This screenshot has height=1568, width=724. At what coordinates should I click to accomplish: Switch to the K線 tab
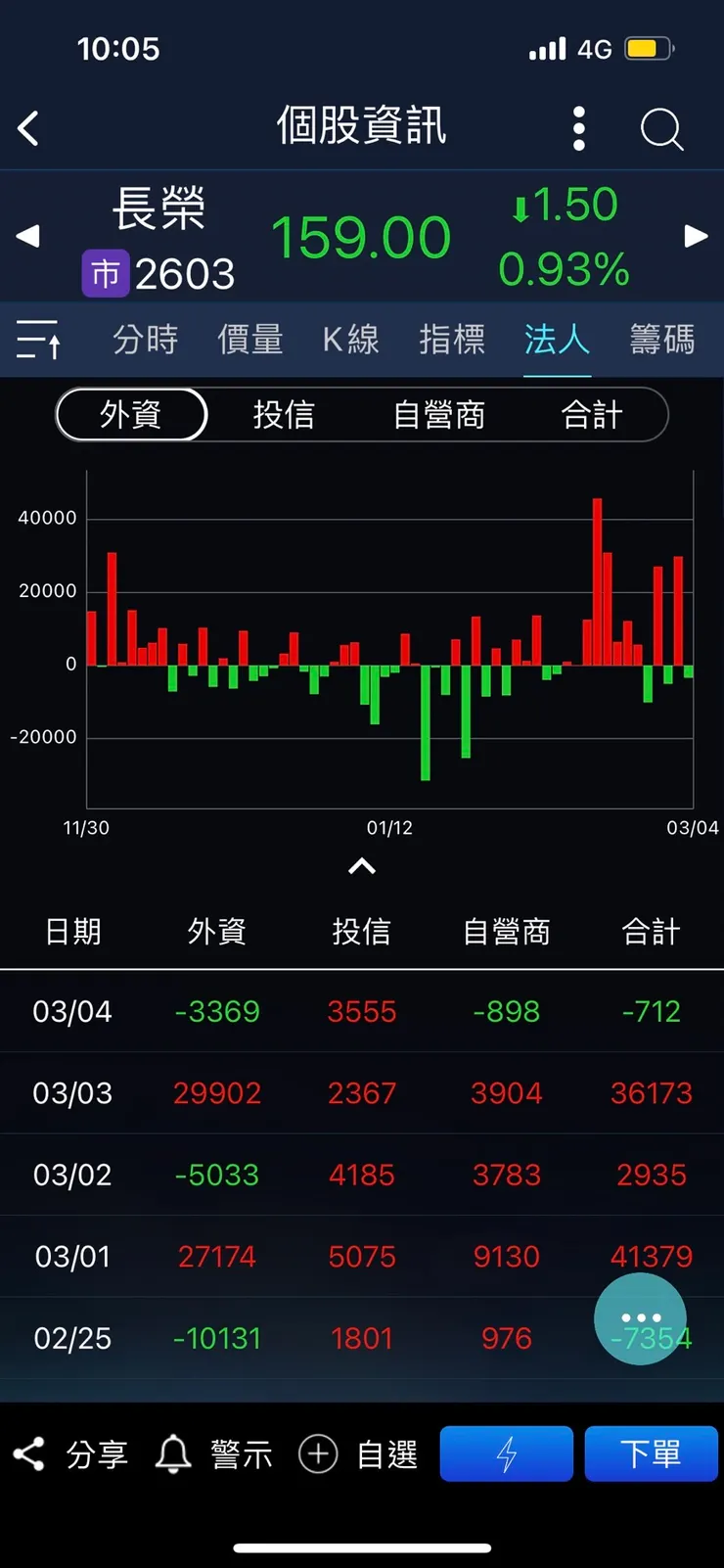(348, 340)
